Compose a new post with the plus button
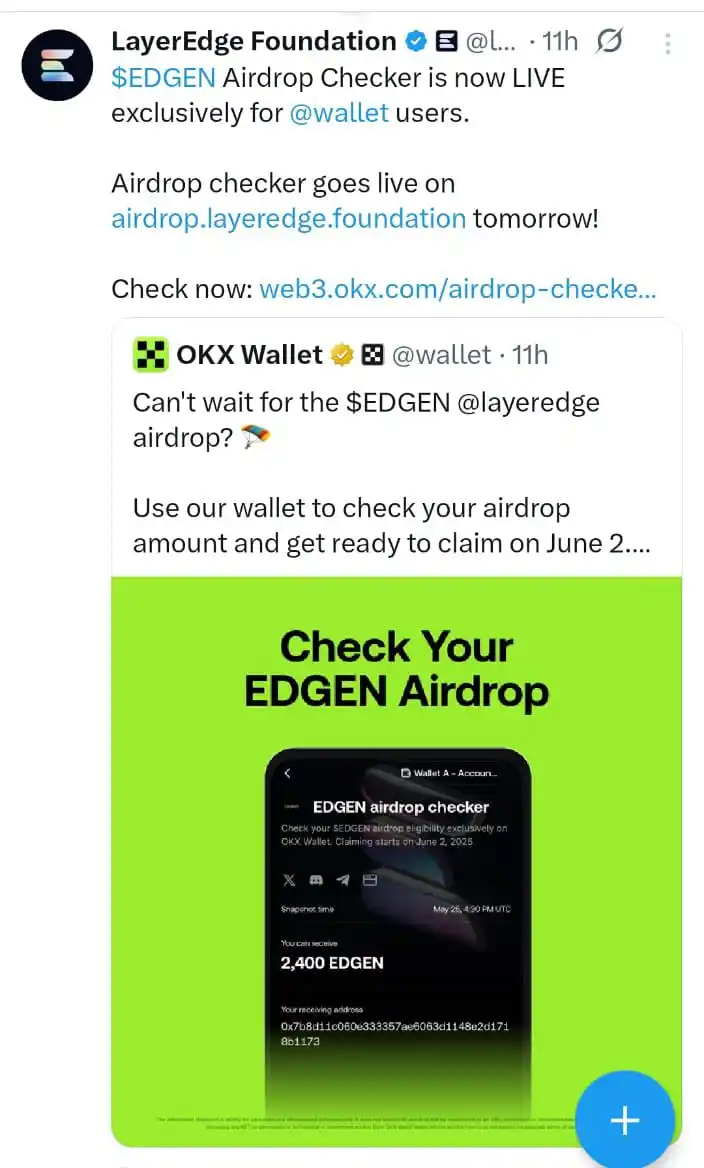This screenshot has height=1168, width=704. 625,1120
